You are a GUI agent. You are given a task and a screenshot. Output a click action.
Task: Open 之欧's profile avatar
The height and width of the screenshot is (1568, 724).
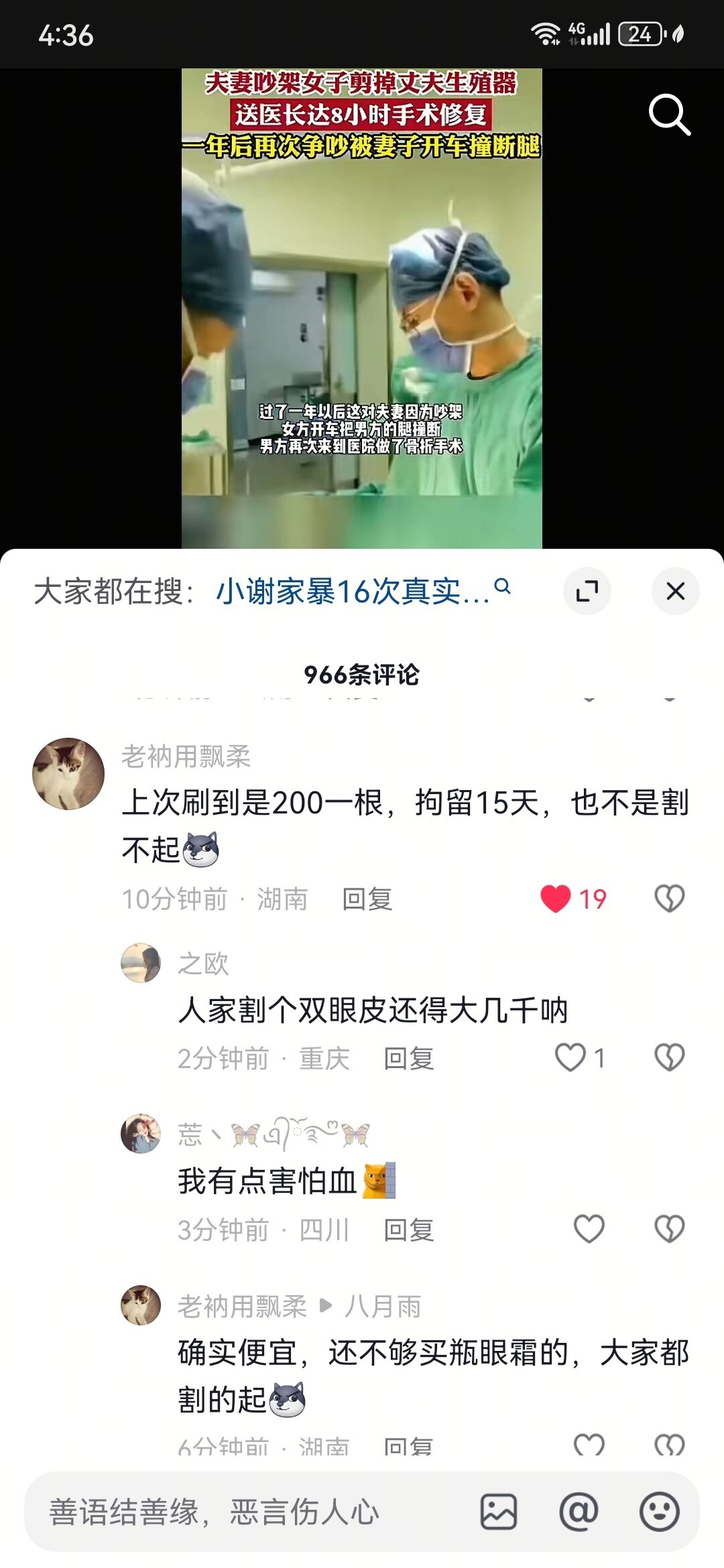[141, 963]
